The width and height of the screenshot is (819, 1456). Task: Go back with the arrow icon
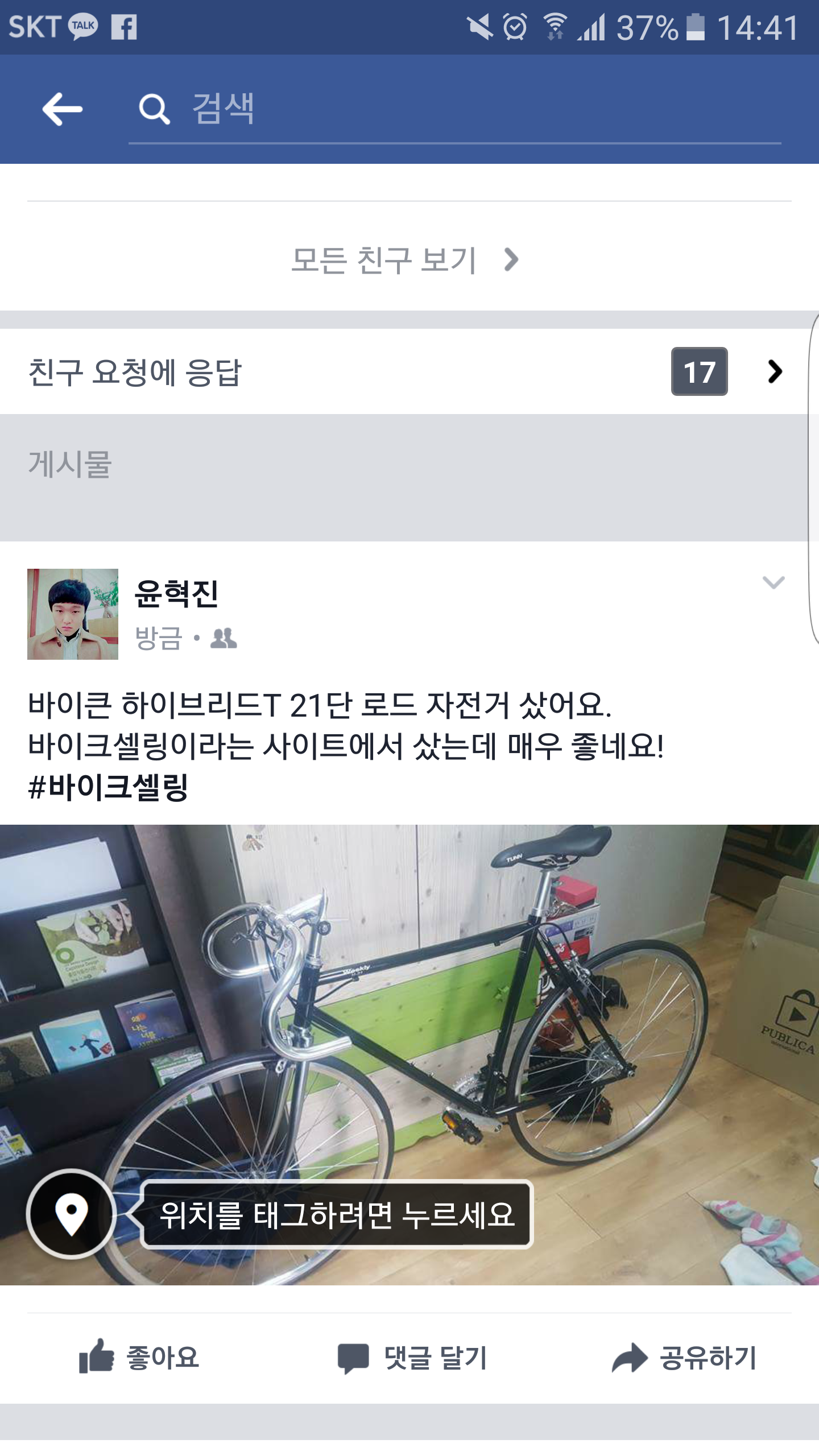pos(62,109)
